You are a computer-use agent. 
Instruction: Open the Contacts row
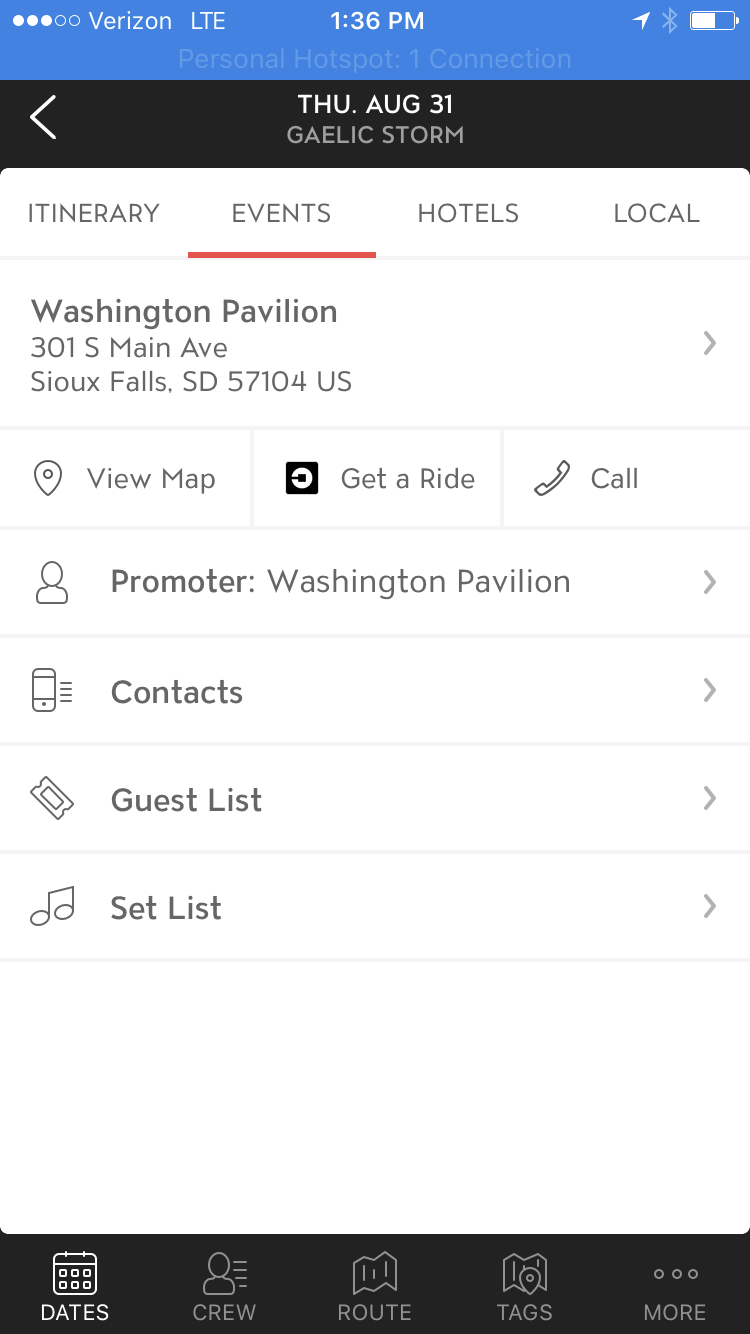click(x=374, y=692)
